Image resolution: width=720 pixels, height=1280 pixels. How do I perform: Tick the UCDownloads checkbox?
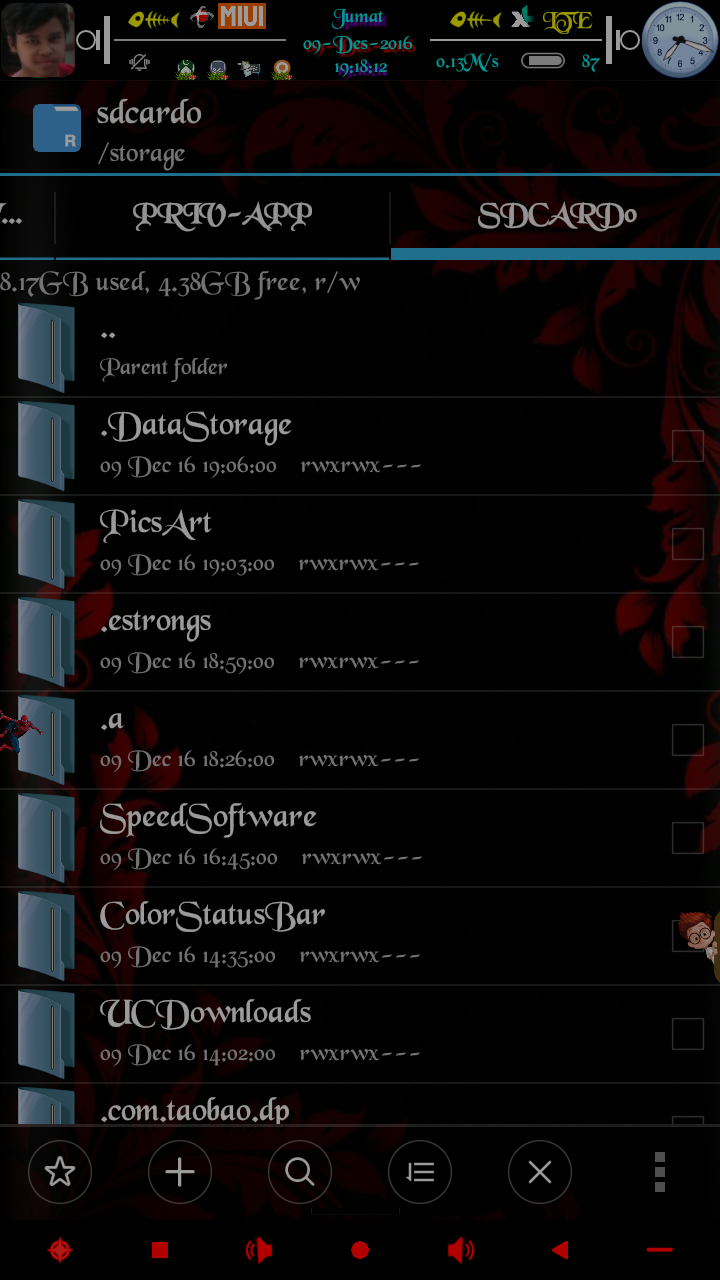pyautogui.click(x=688, y=1034)
